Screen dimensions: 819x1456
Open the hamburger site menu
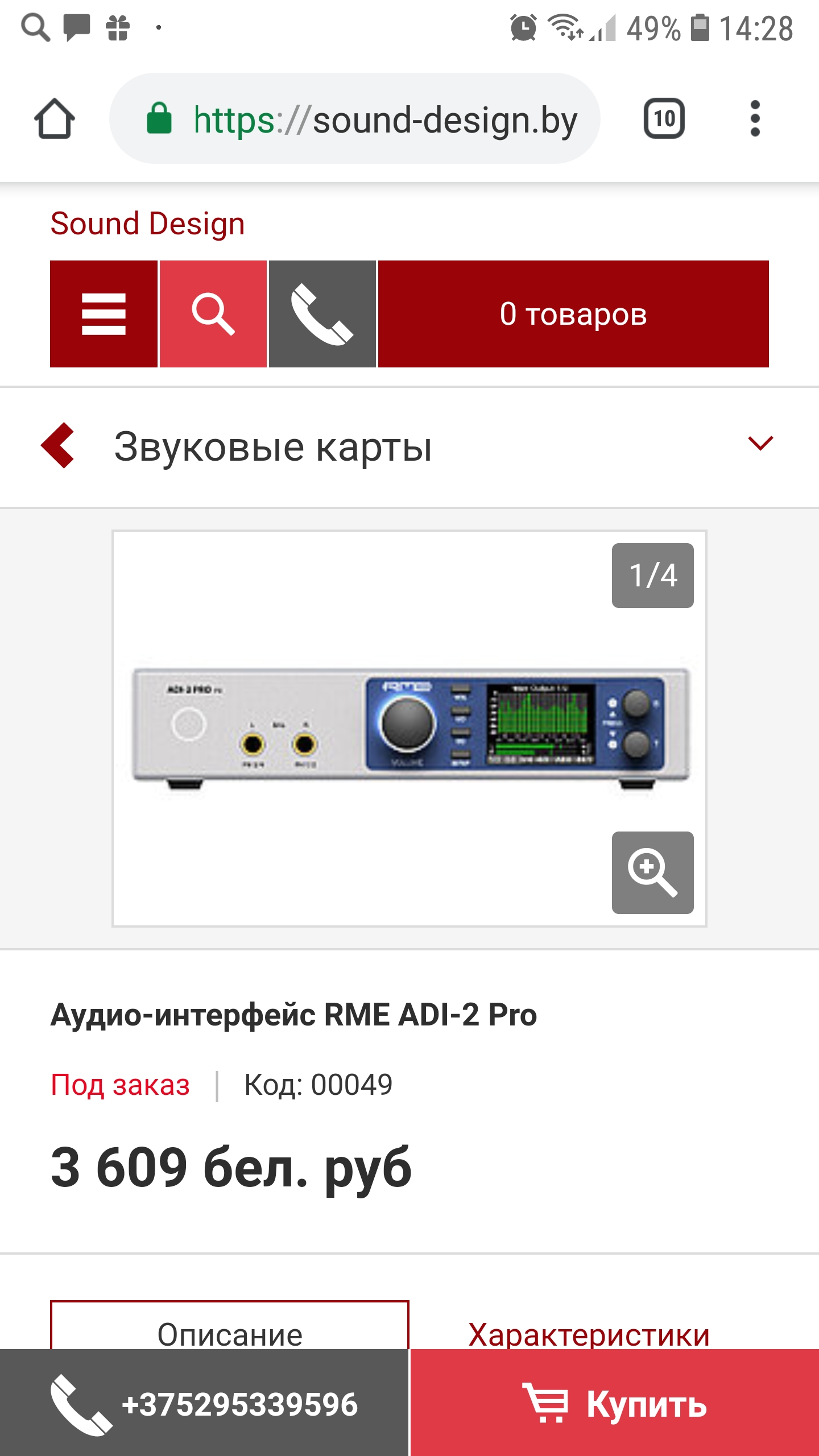[x=104, y=314]
